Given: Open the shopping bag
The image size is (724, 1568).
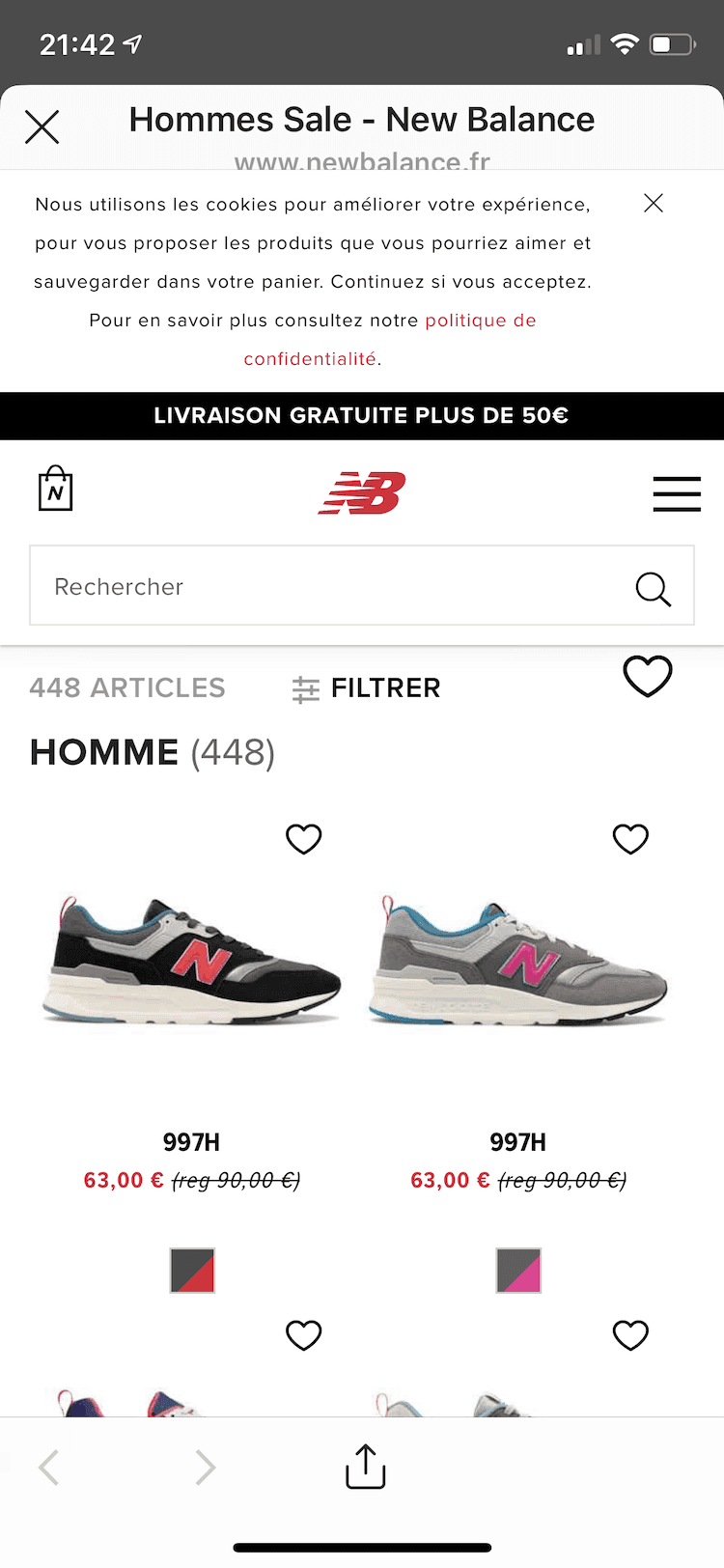Looking at the screenshot, I should (56, 490).
